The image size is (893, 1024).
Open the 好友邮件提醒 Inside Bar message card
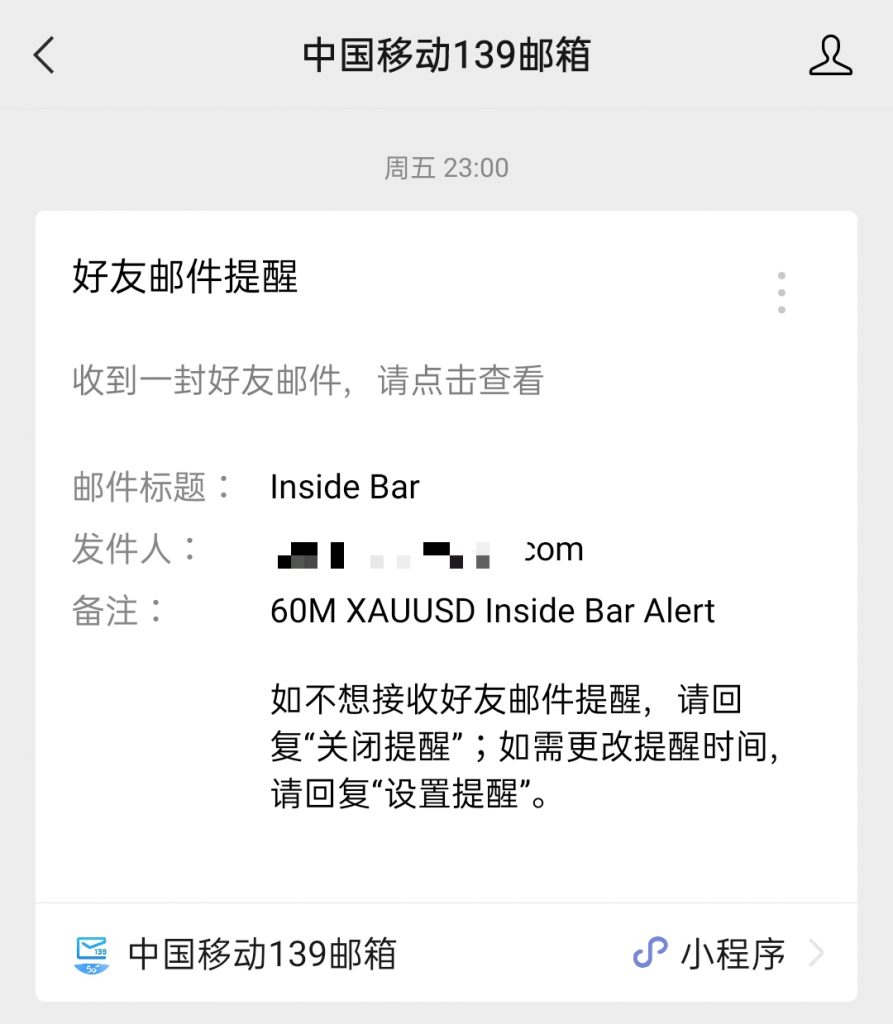445,550
